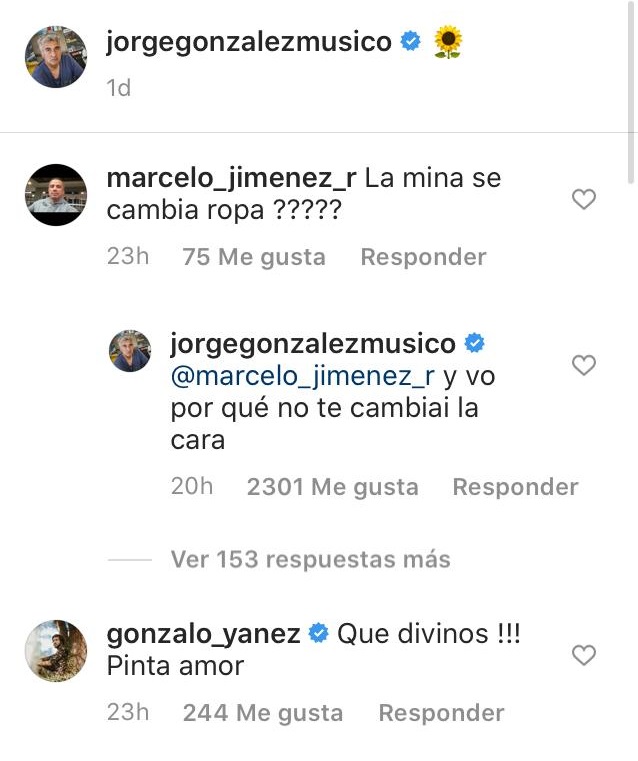The width and height of the screenshot is (638, 761).
Task: Reply to marcelo_jimenez_r's comment
Action: point(423,257)
